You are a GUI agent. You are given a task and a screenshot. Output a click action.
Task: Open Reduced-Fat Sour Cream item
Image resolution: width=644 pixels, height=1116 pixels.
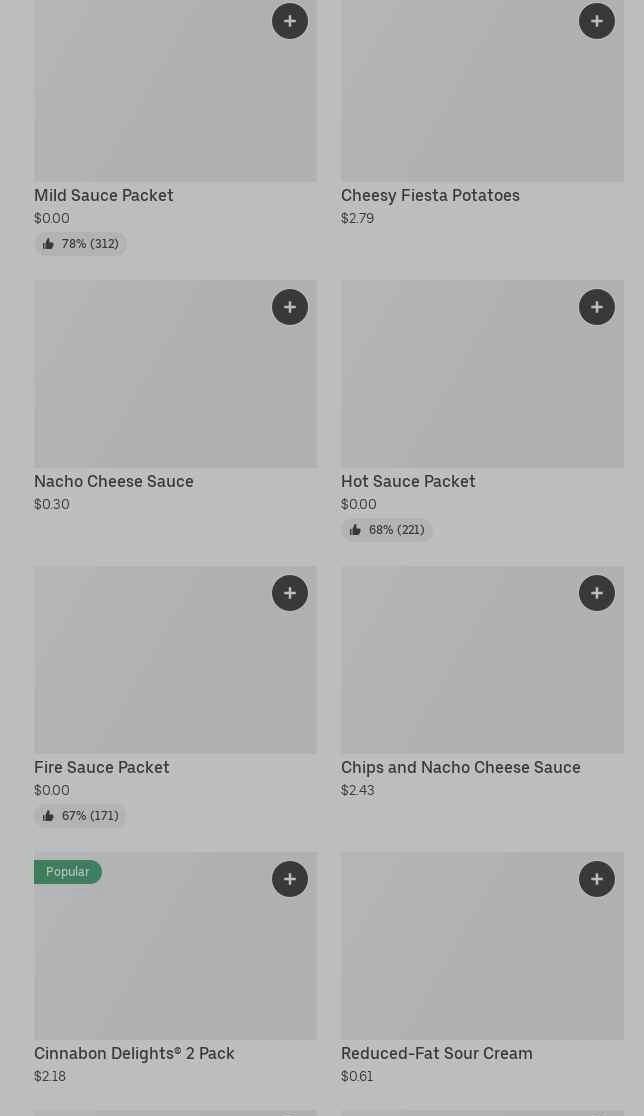click(436, 1053)
